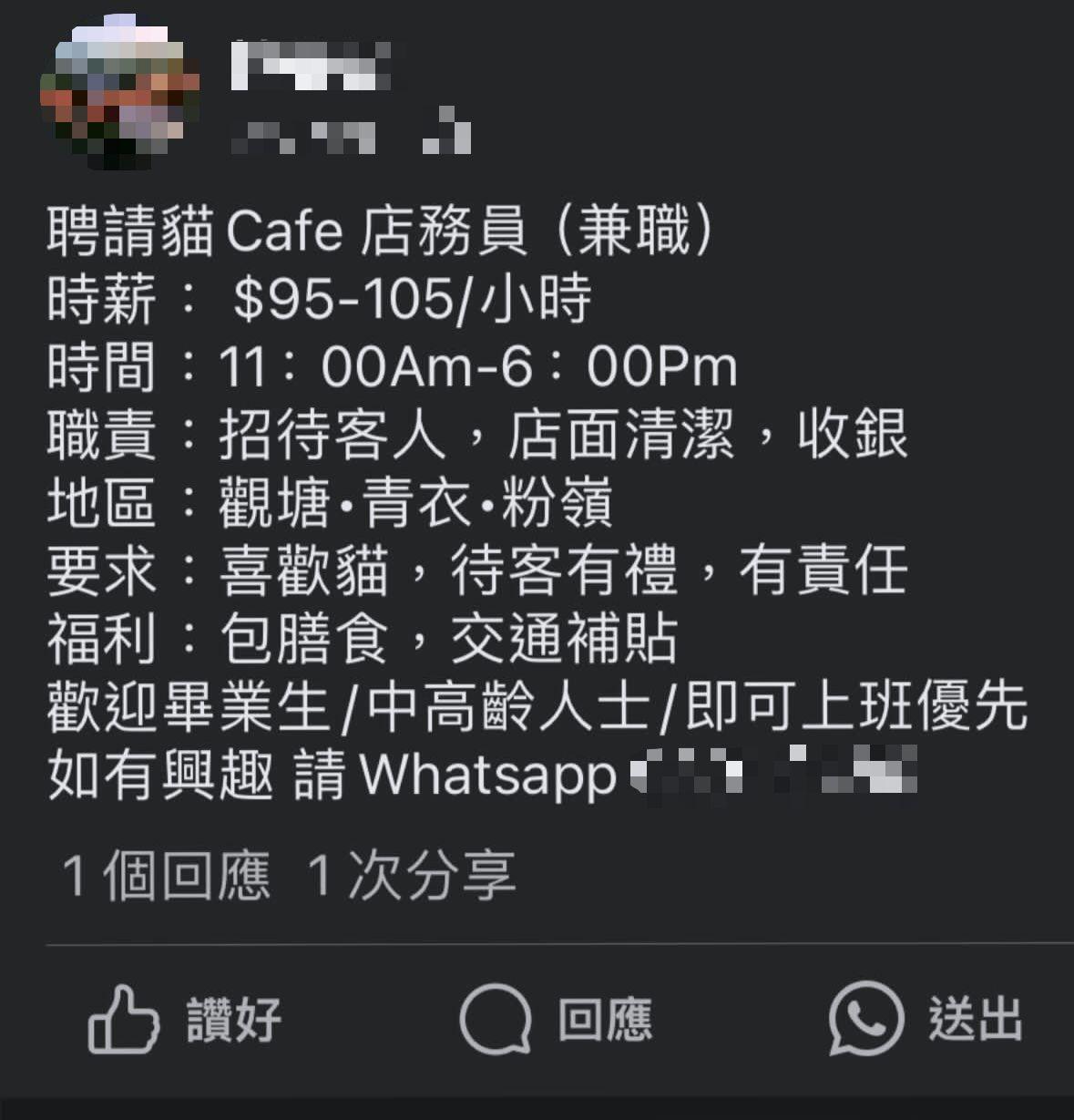
Task: View the 1 個回應 comments
Action: click(167, 876)
